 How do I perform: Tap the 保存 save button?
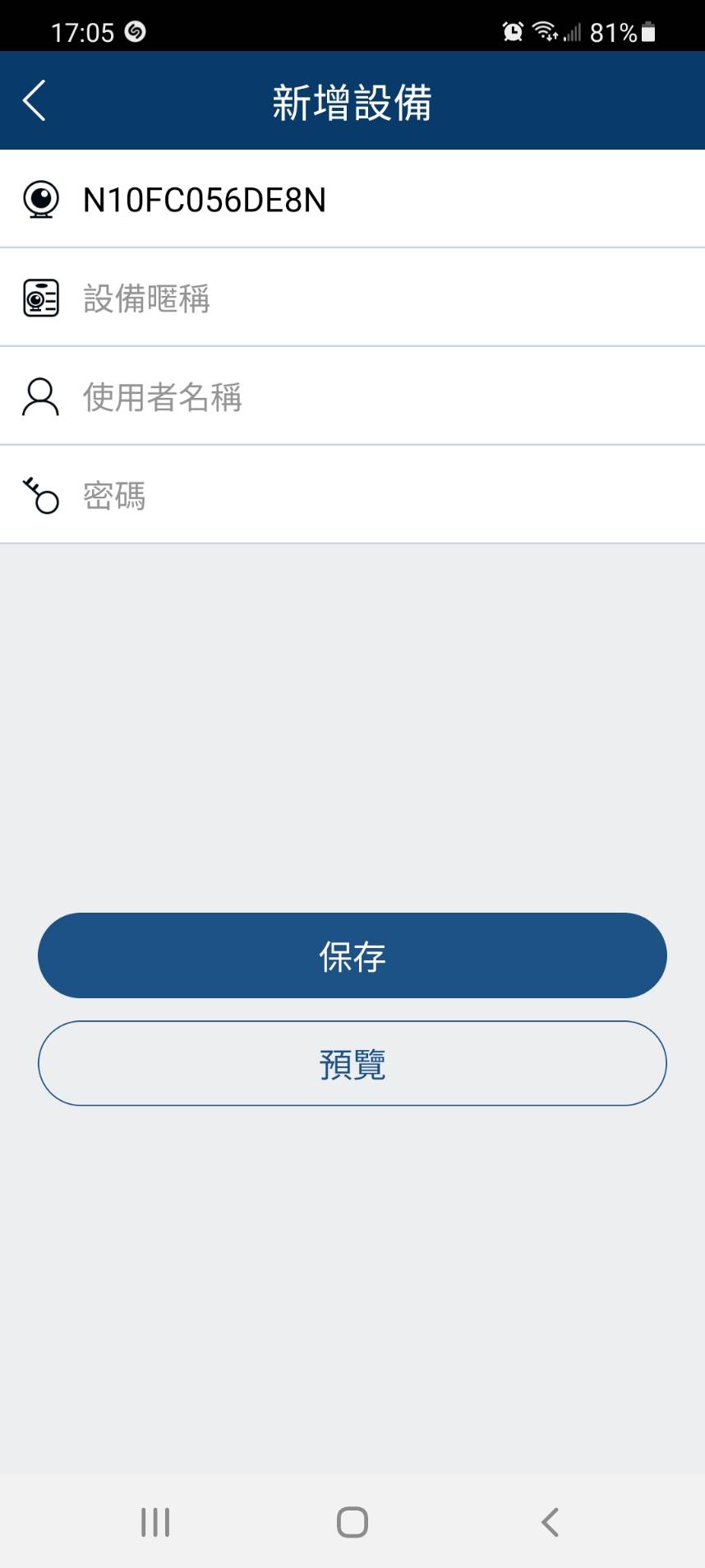[352, 955]
